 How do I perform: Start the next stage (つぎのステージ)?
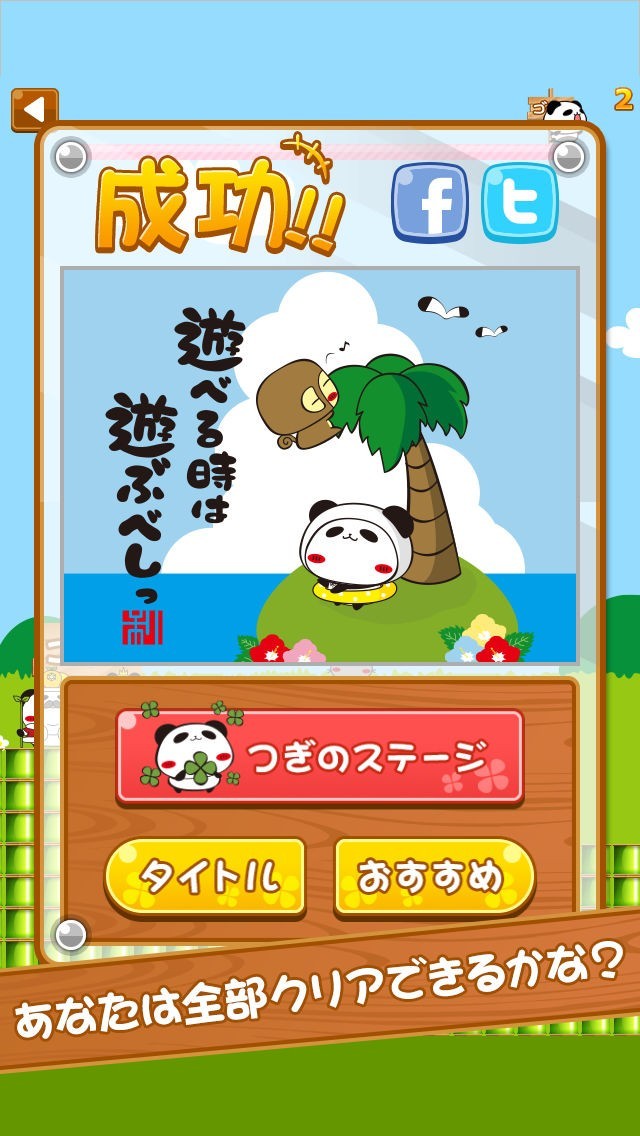(320, 757)
